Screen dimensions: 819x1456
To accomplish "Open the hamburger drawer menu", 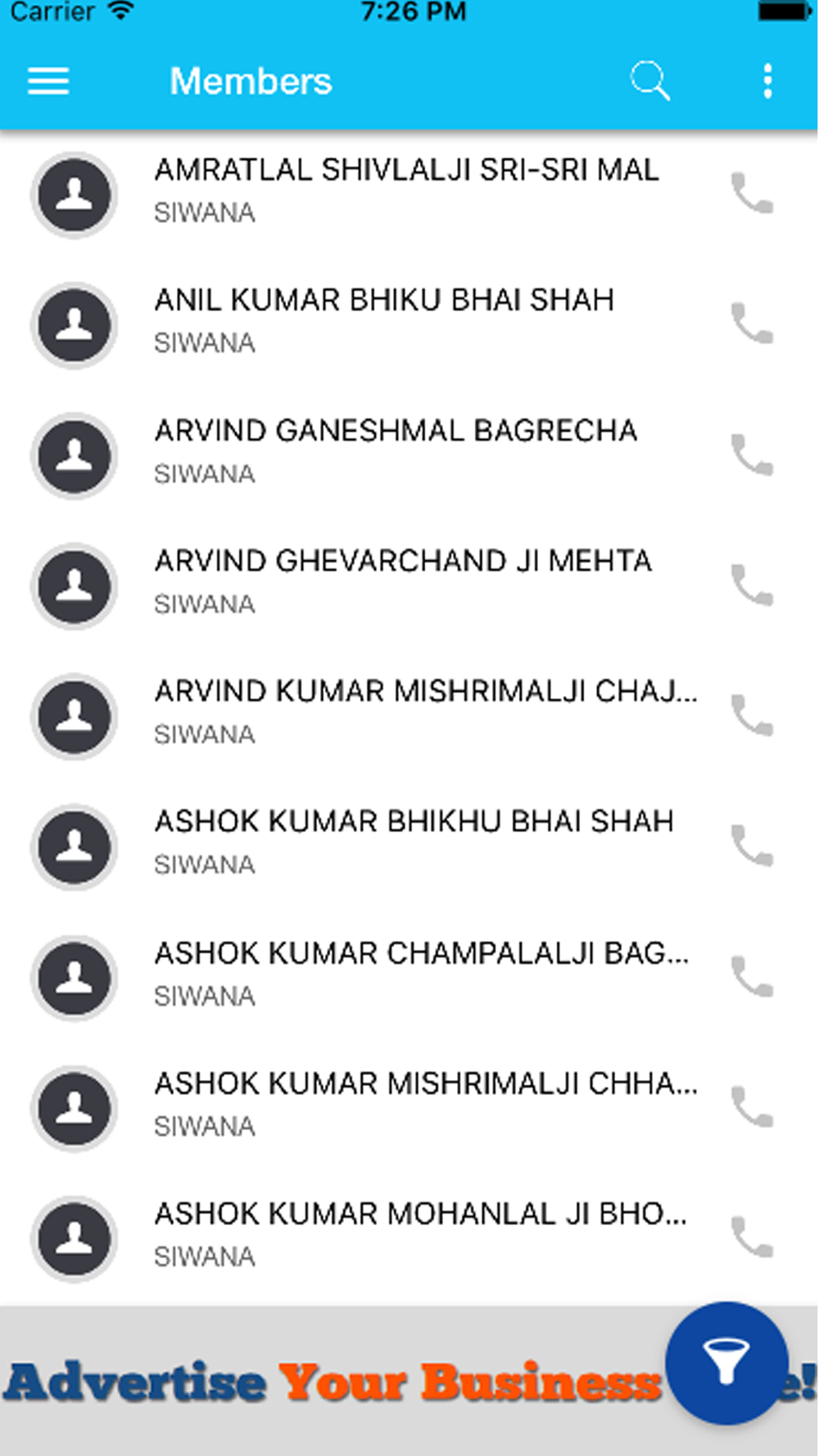I will click(x=48, y=81).
